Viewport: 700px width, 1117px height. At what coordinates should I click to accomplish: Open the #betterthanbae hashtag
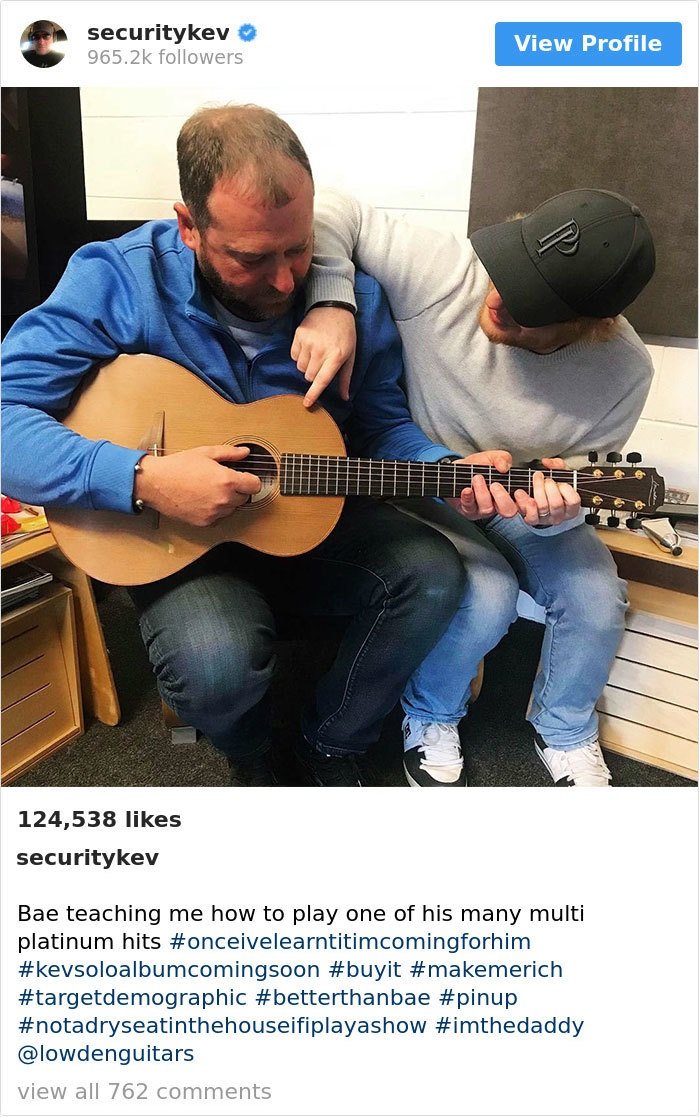click(342, 998)
